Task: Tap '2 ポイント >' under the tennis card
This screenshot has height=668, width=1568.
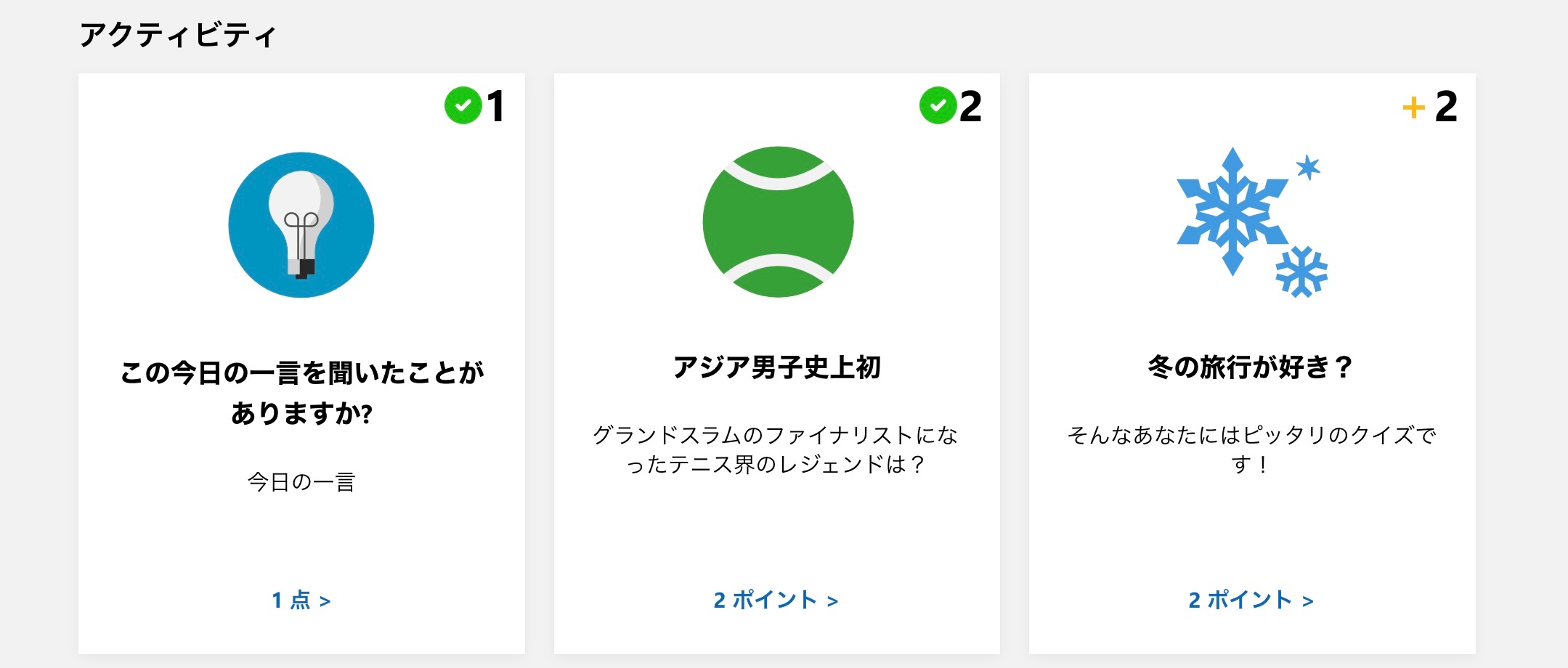Action: (x=776, y=600)
